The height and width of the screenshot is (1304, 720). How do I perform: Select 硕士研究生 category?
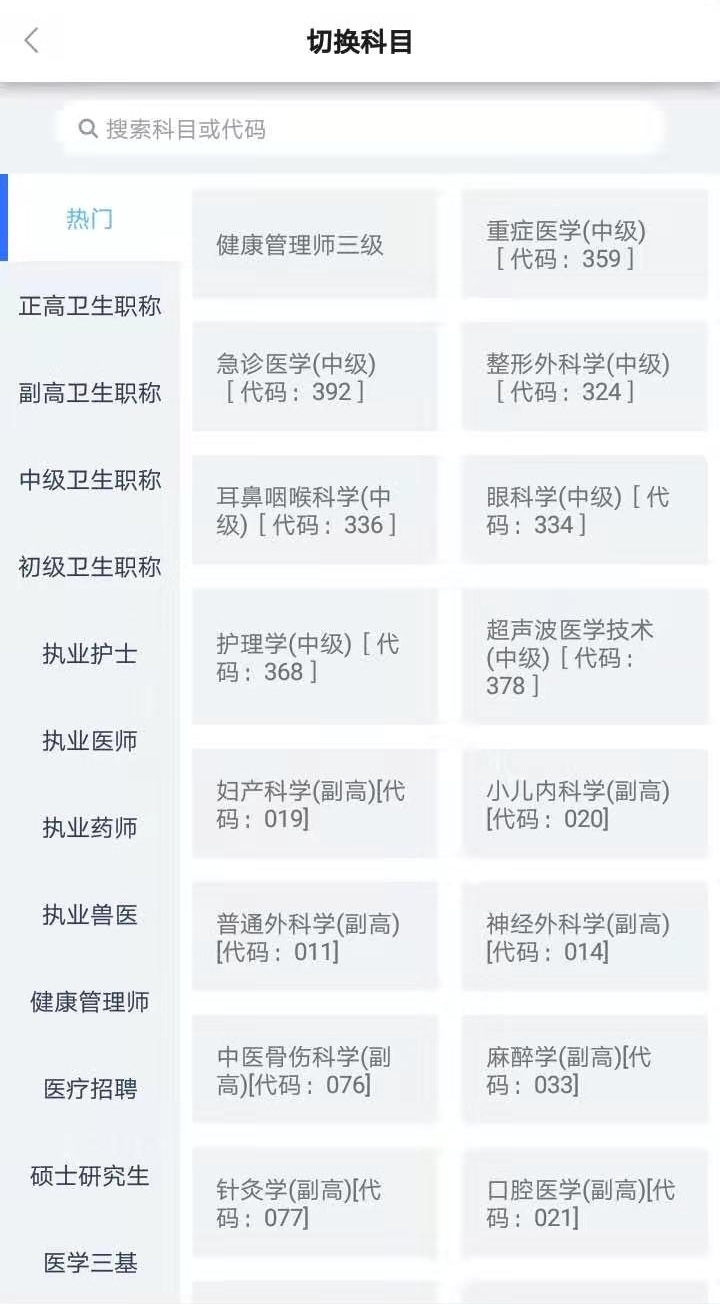(90, 1176)
